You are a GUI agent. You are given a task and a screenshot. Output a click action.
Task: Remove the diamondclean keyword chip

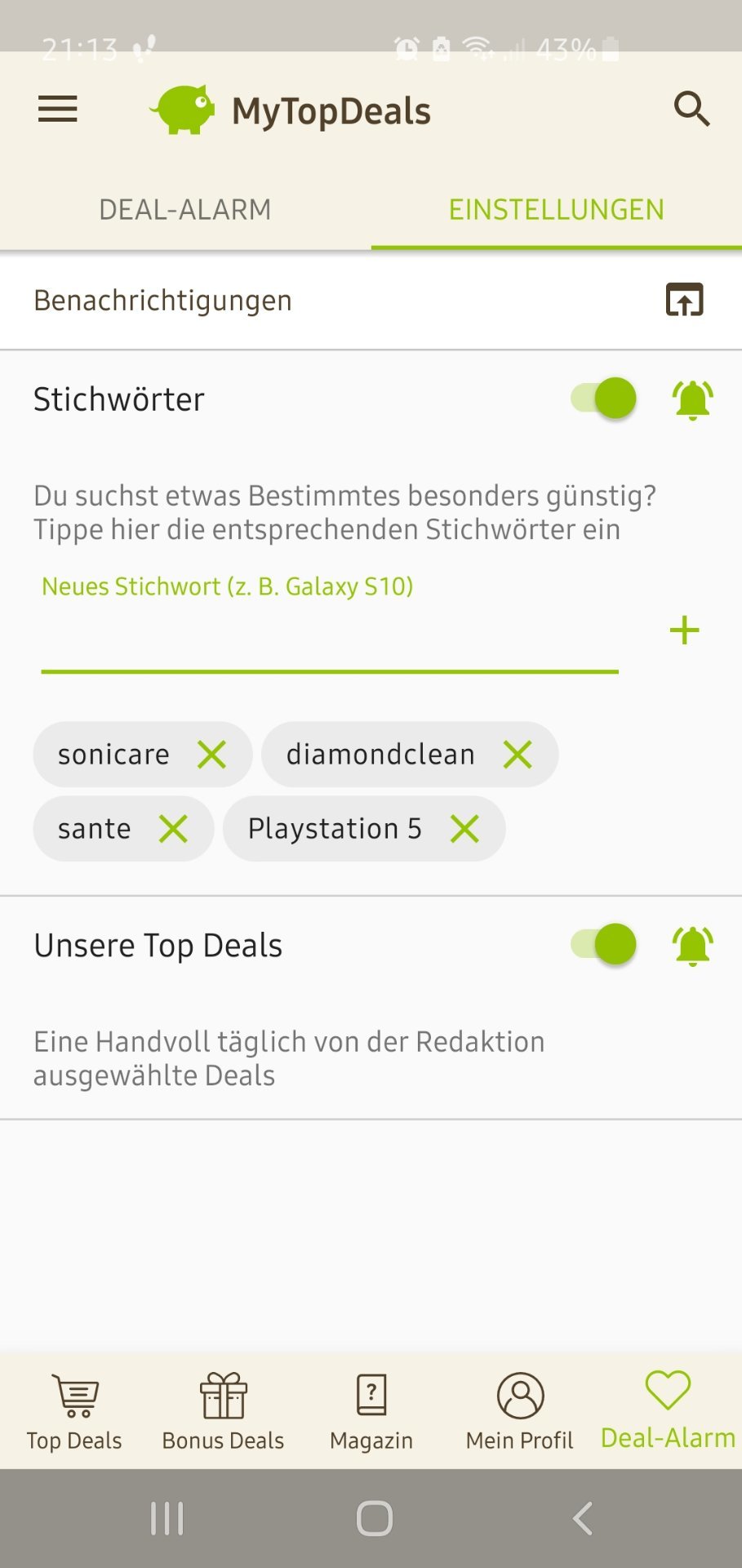click(x=518, y=755)
